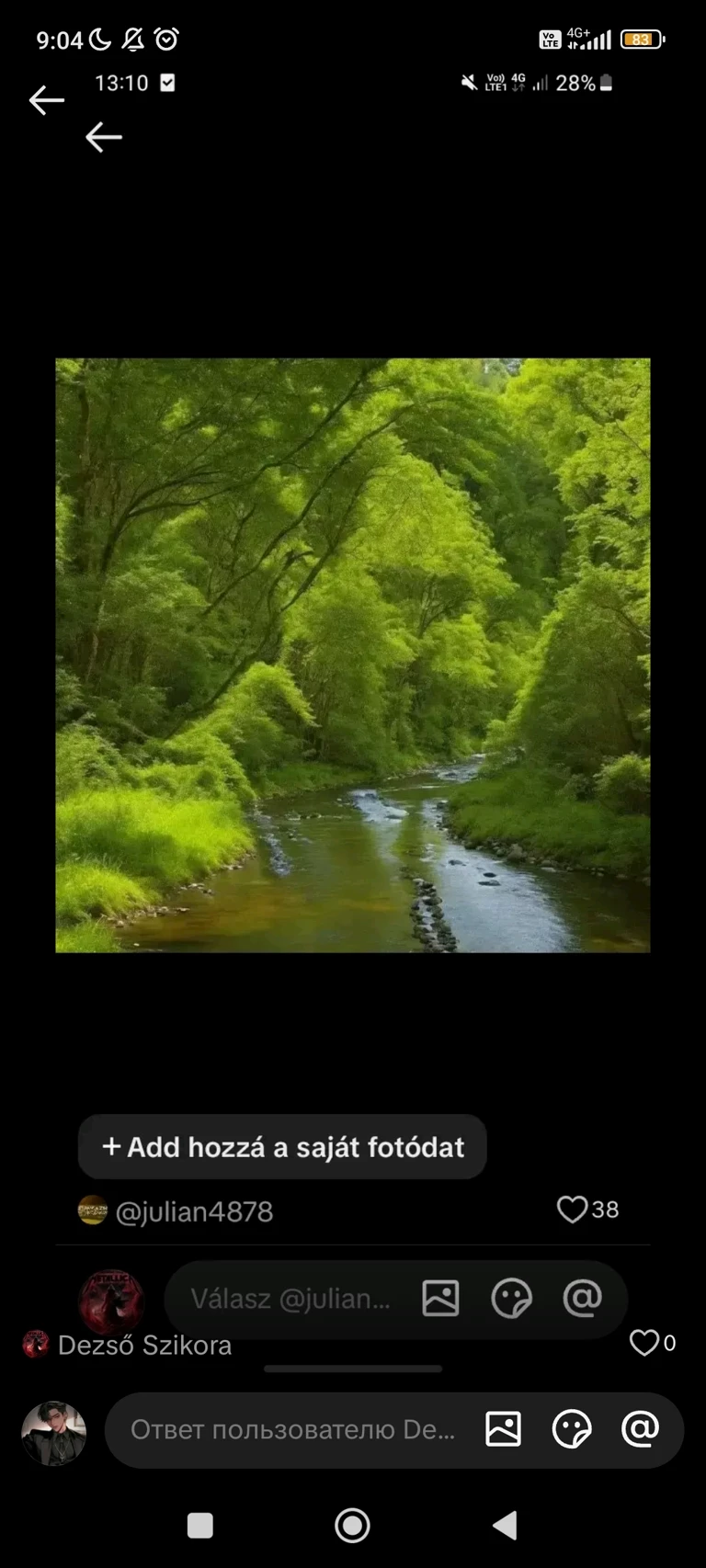The height and width of the screenshot is (1568, 706).
Task: Mention a user with the @ icon
Action: 640,1429
